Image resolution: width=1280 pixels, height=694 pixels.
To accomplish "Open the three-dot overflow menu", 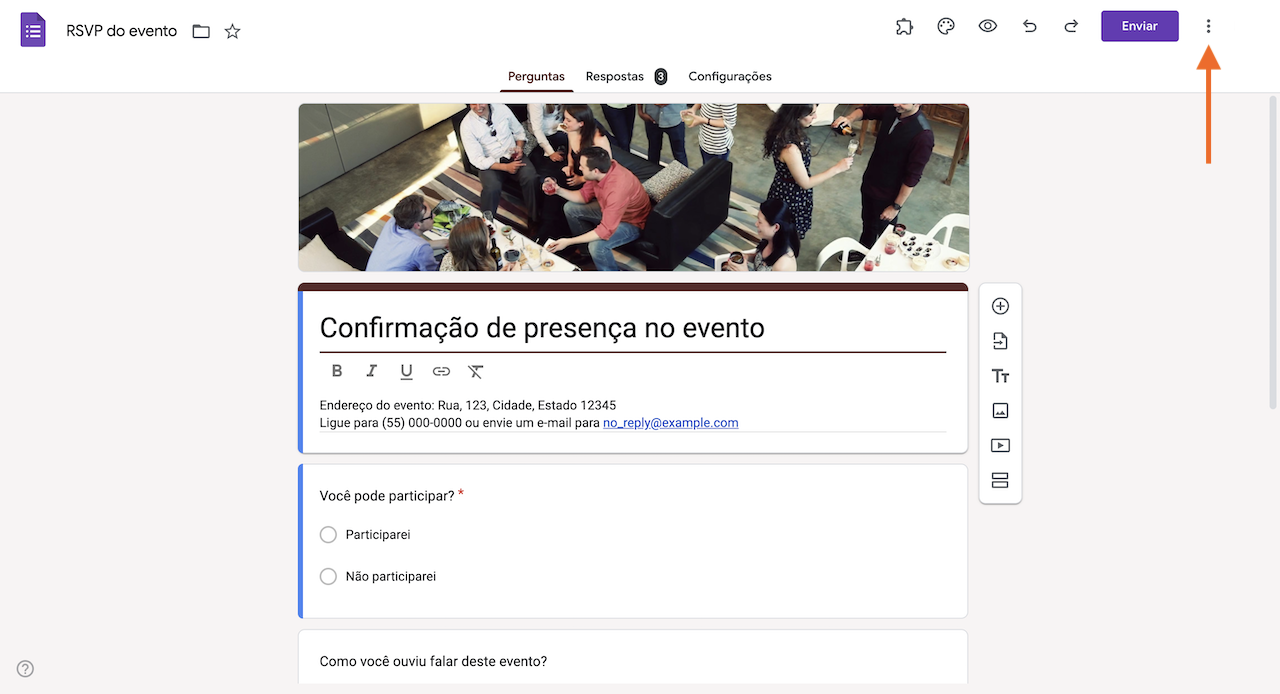I will tap(1208, 27).
